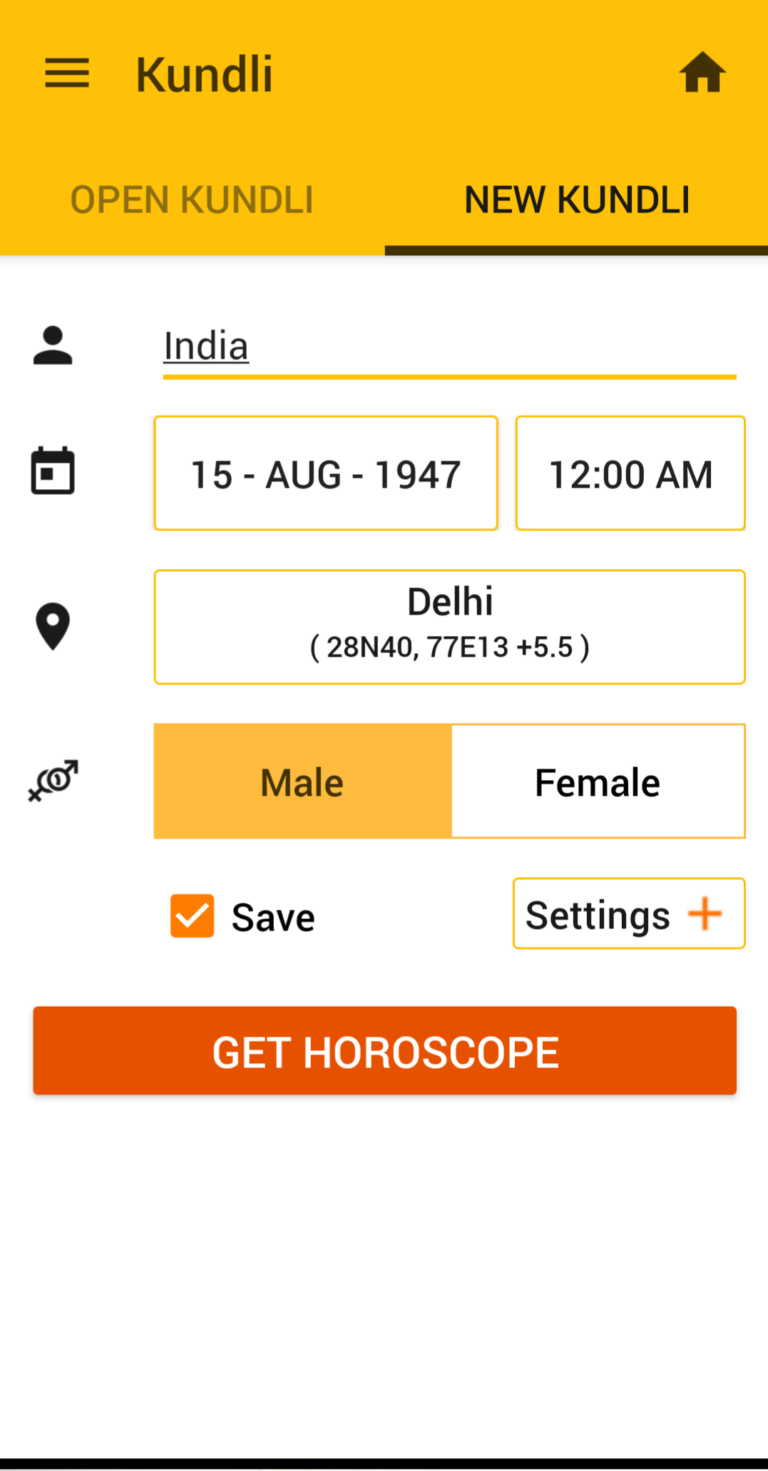
Task: Expand the Settings options
Action: pyautogui.click(x=628, y=914)
